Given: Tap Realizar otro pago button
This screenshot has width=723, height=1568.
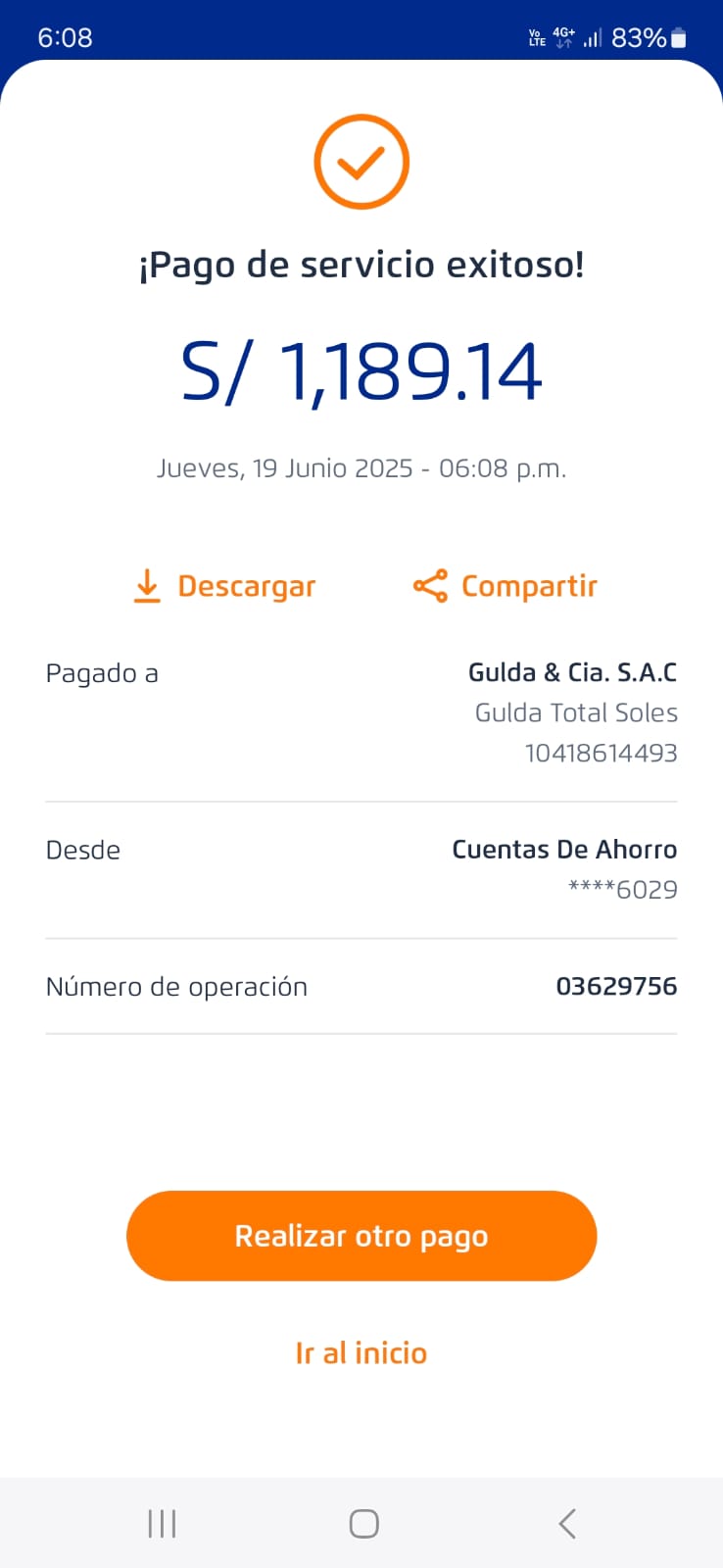Looking at the screenshot, I should pos(361,1236).
